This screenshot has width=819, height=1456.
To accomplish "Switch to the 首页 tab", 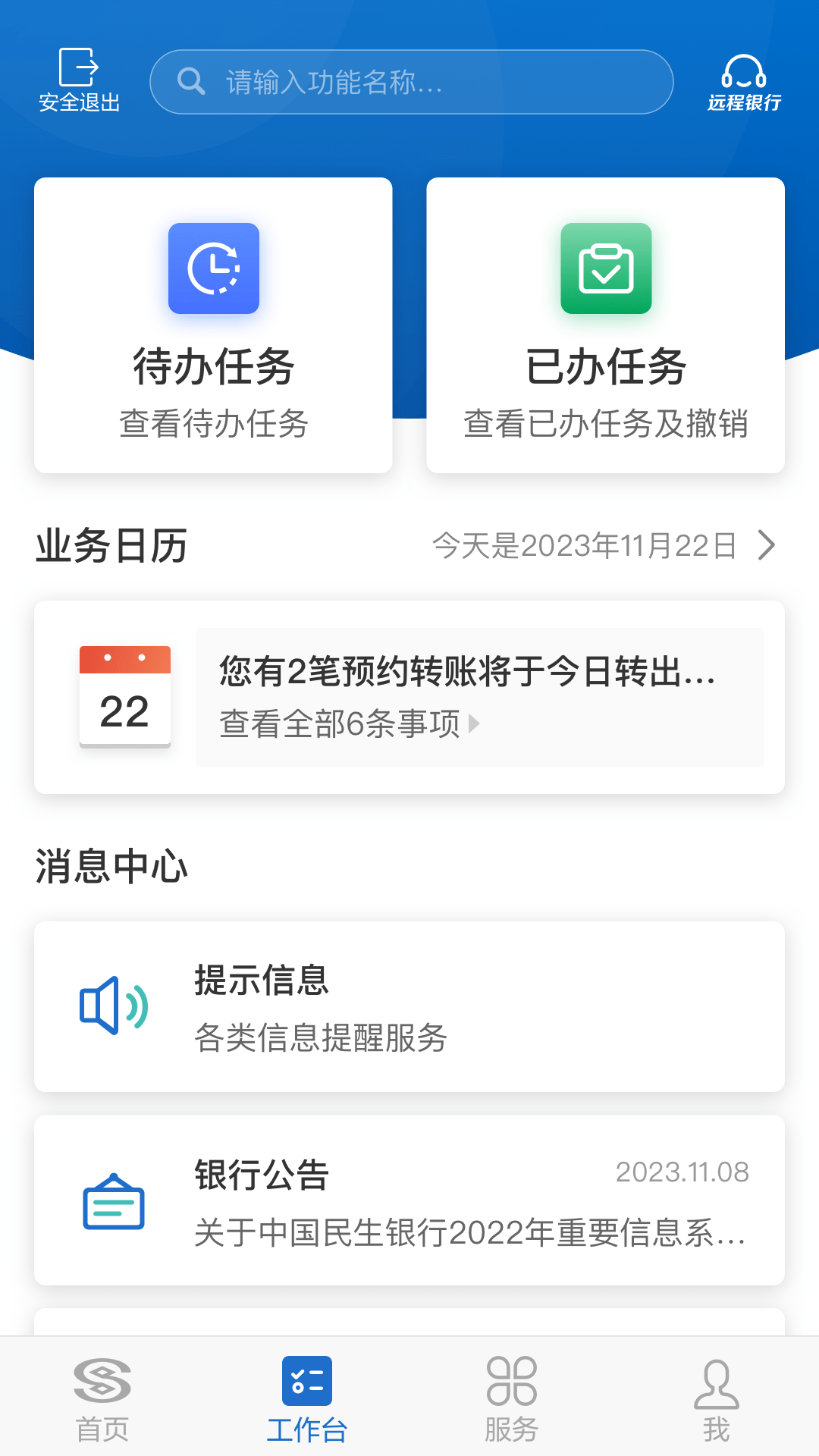I will 102,1398.
